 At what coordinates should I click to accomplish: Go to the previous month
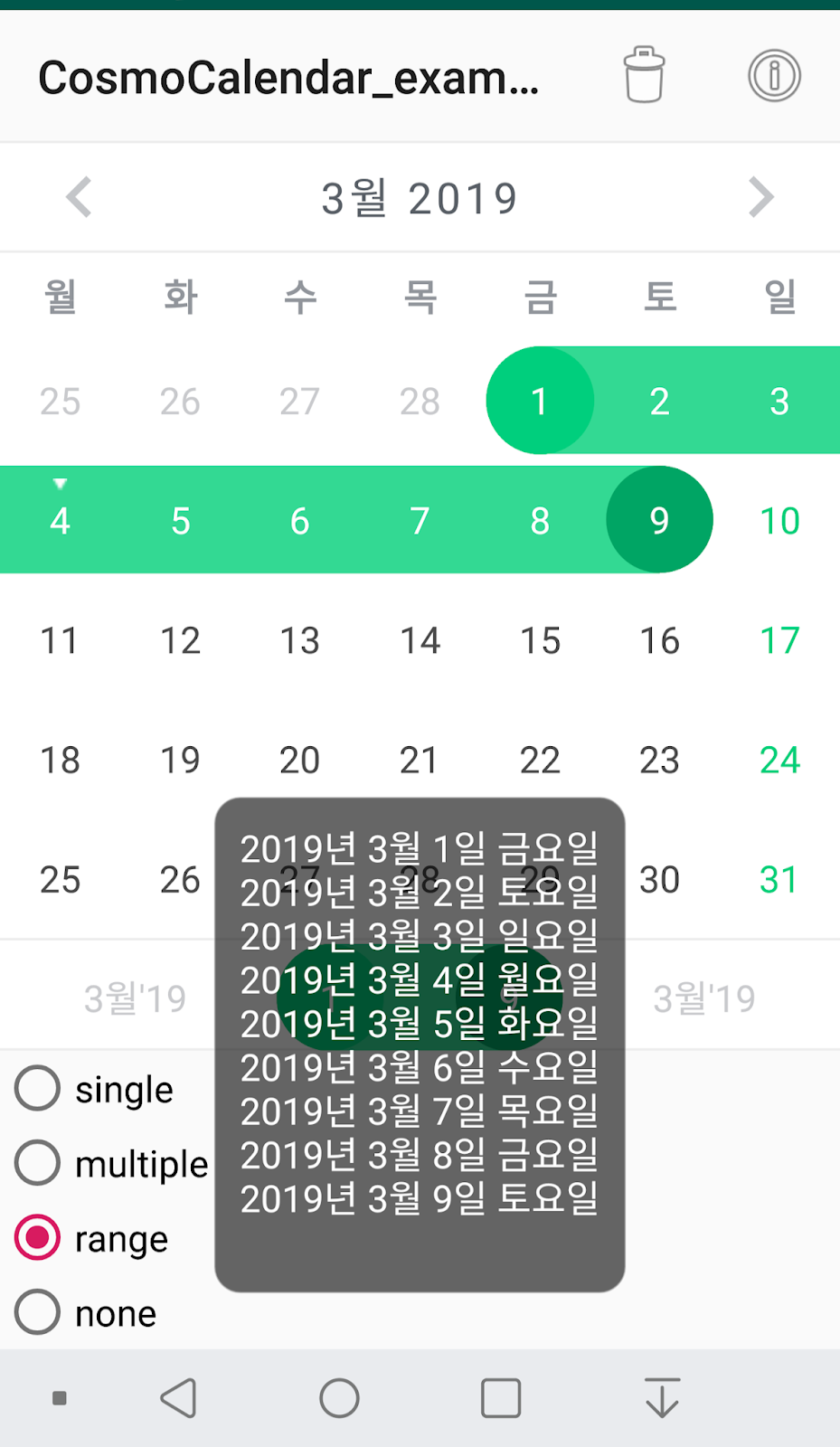click(x=79, y=197)
